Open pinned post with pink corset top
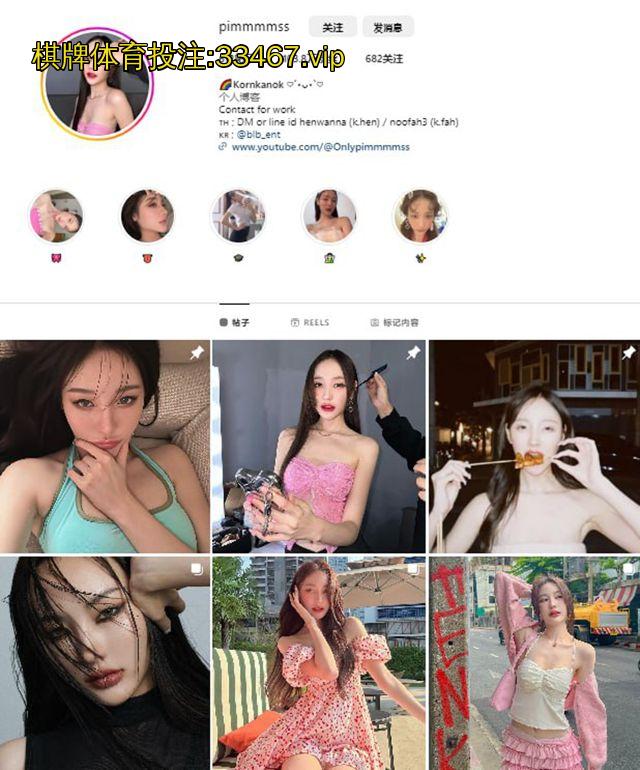The image size is (640, 770). pyautogui.click(x=319, y=446)
